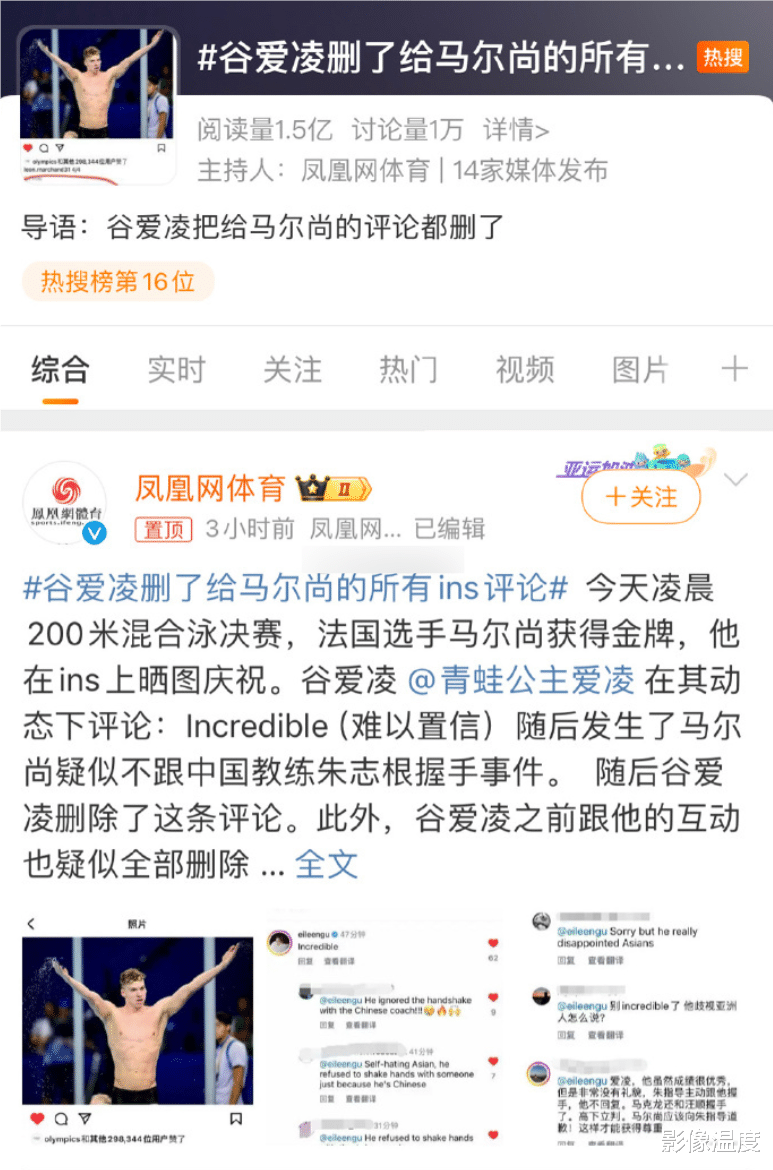Toggle like on the 'He ignored the handshake' comment
Screen dimensions: 773x1170
tap(493, 998)
